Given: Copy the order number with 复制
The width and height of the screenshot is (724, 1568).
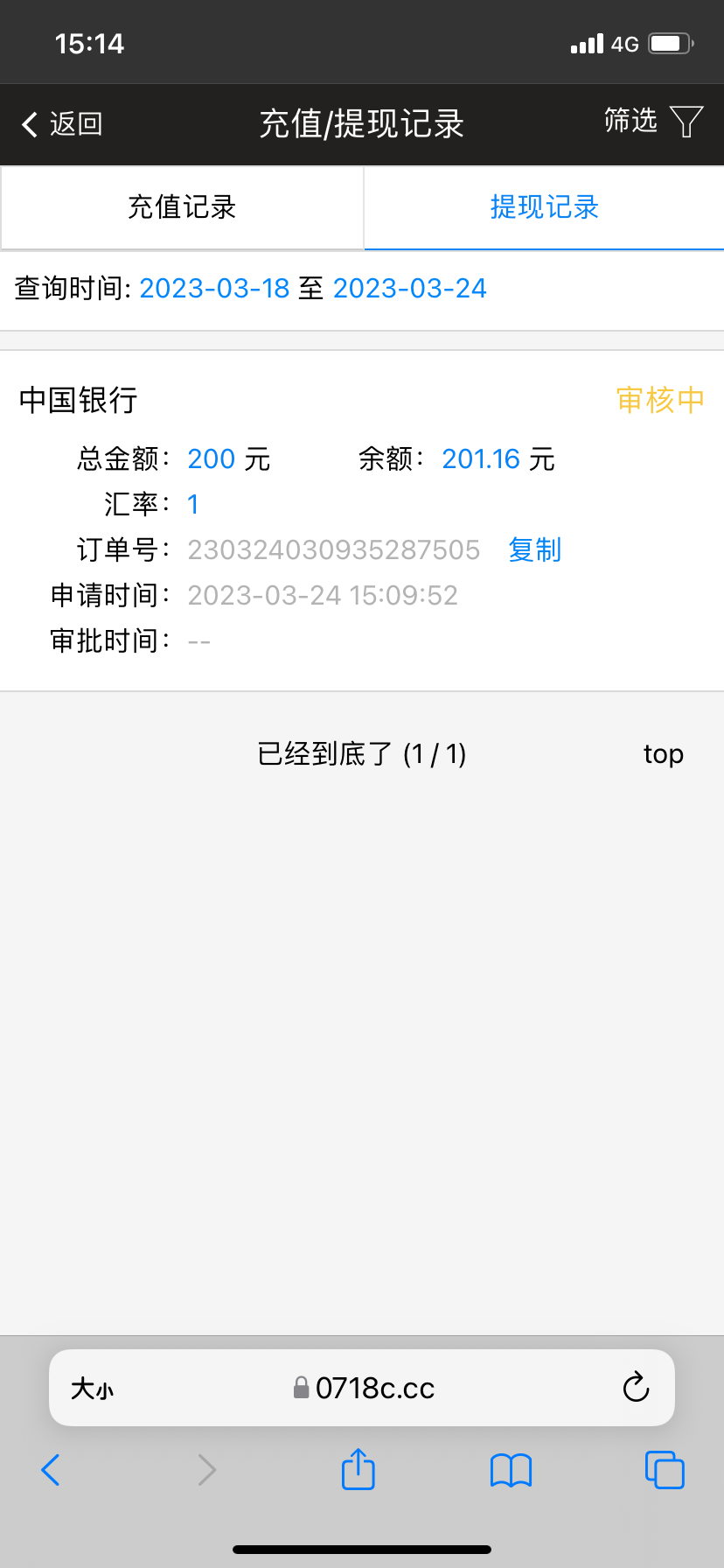Looking at the screenshot, I should click(x=534, y=550).
